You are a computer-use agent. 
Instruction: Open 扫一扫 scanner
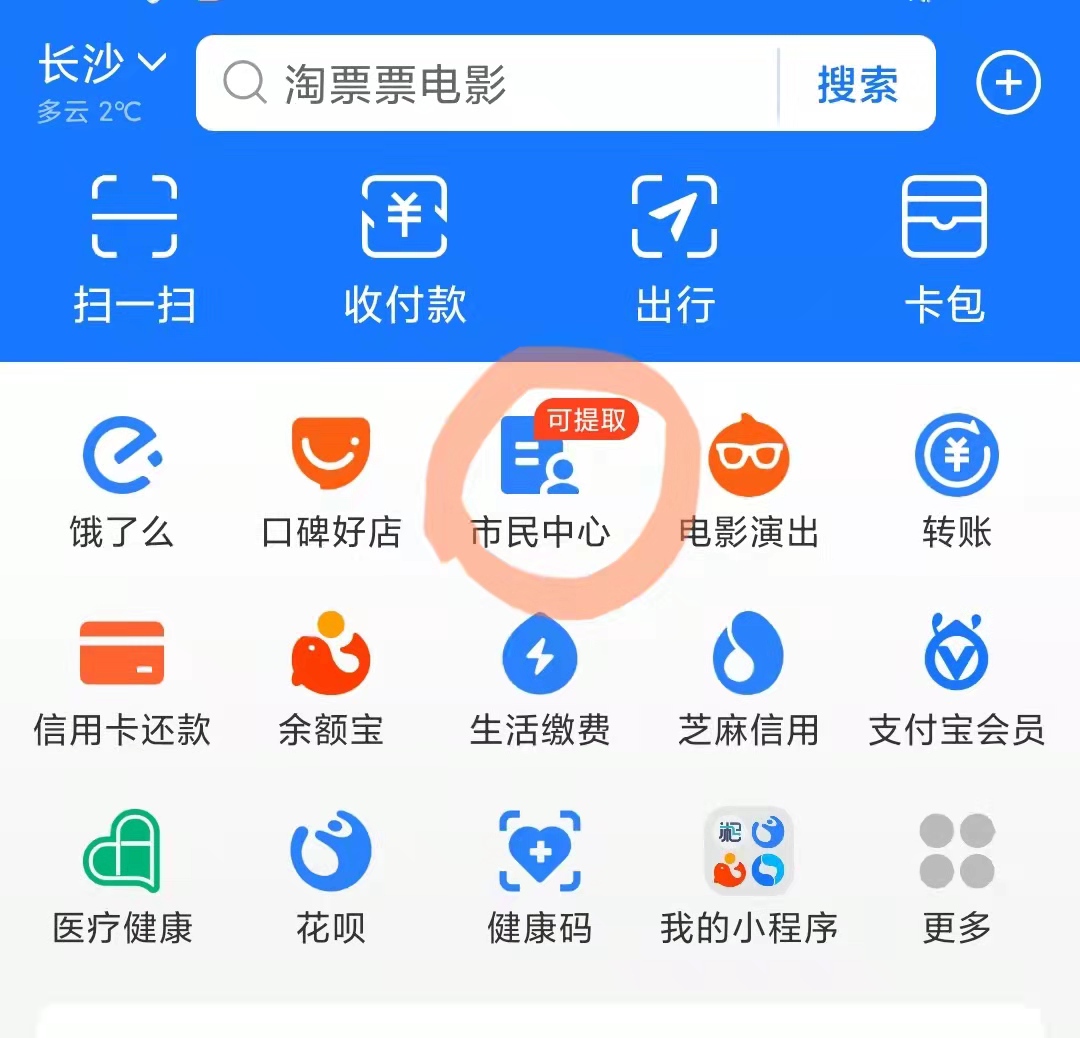134,250
